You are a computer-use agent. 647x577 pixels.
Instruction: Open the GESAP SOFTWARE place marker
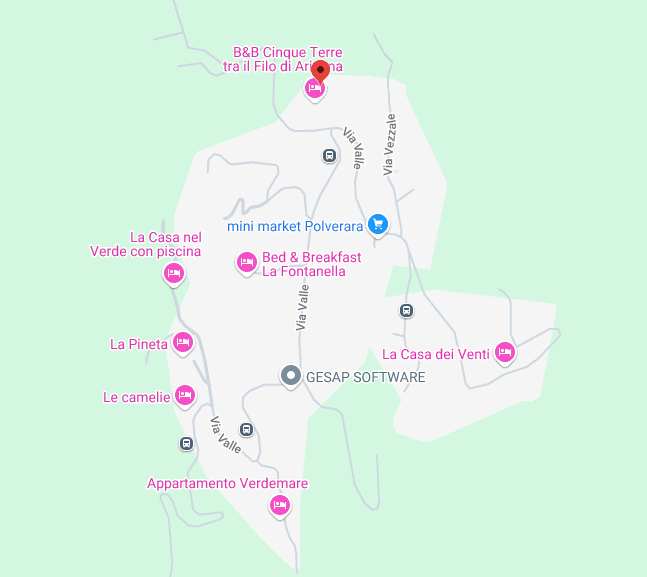290,376
